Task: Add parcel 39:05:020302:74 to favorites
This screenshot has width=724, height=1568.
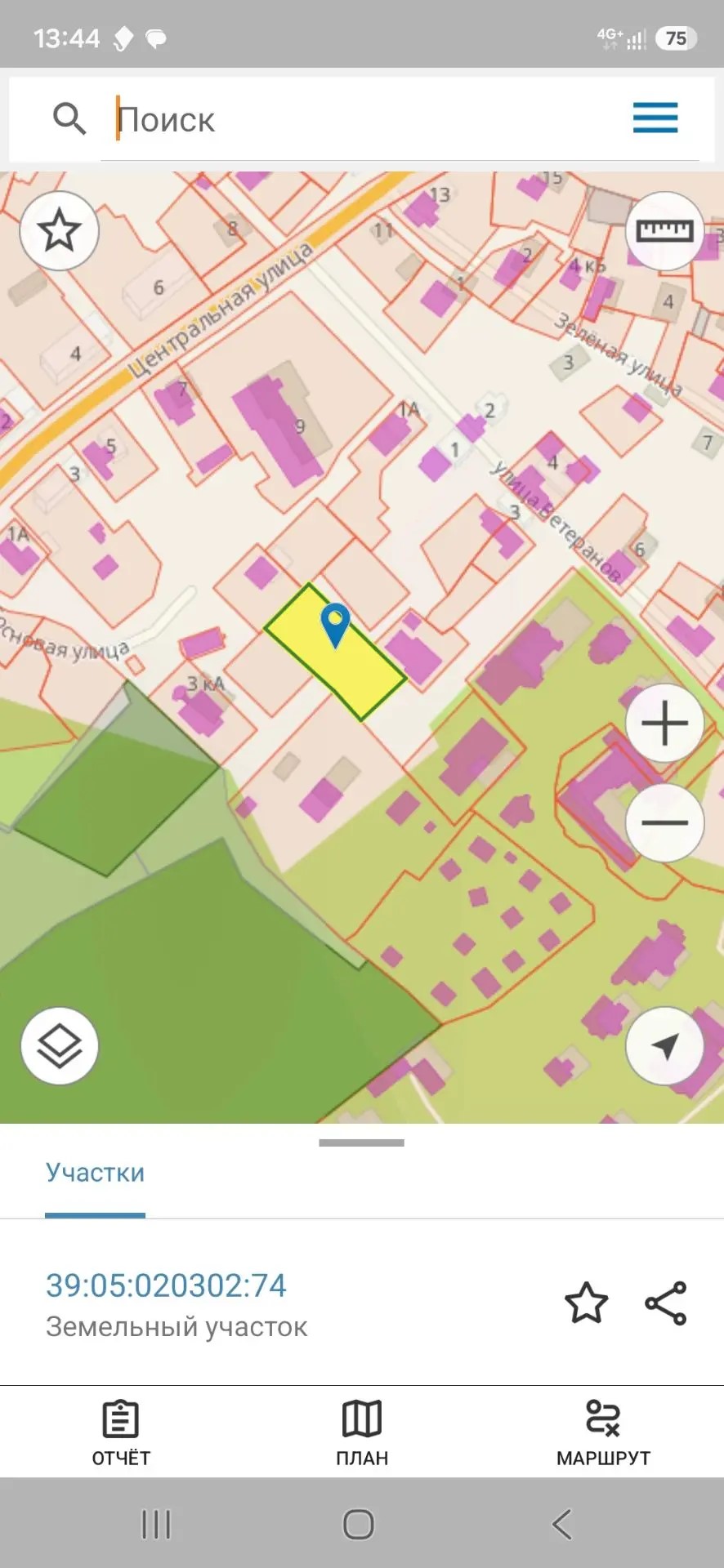Action: pyautogui.click(x=587, y=1303)
